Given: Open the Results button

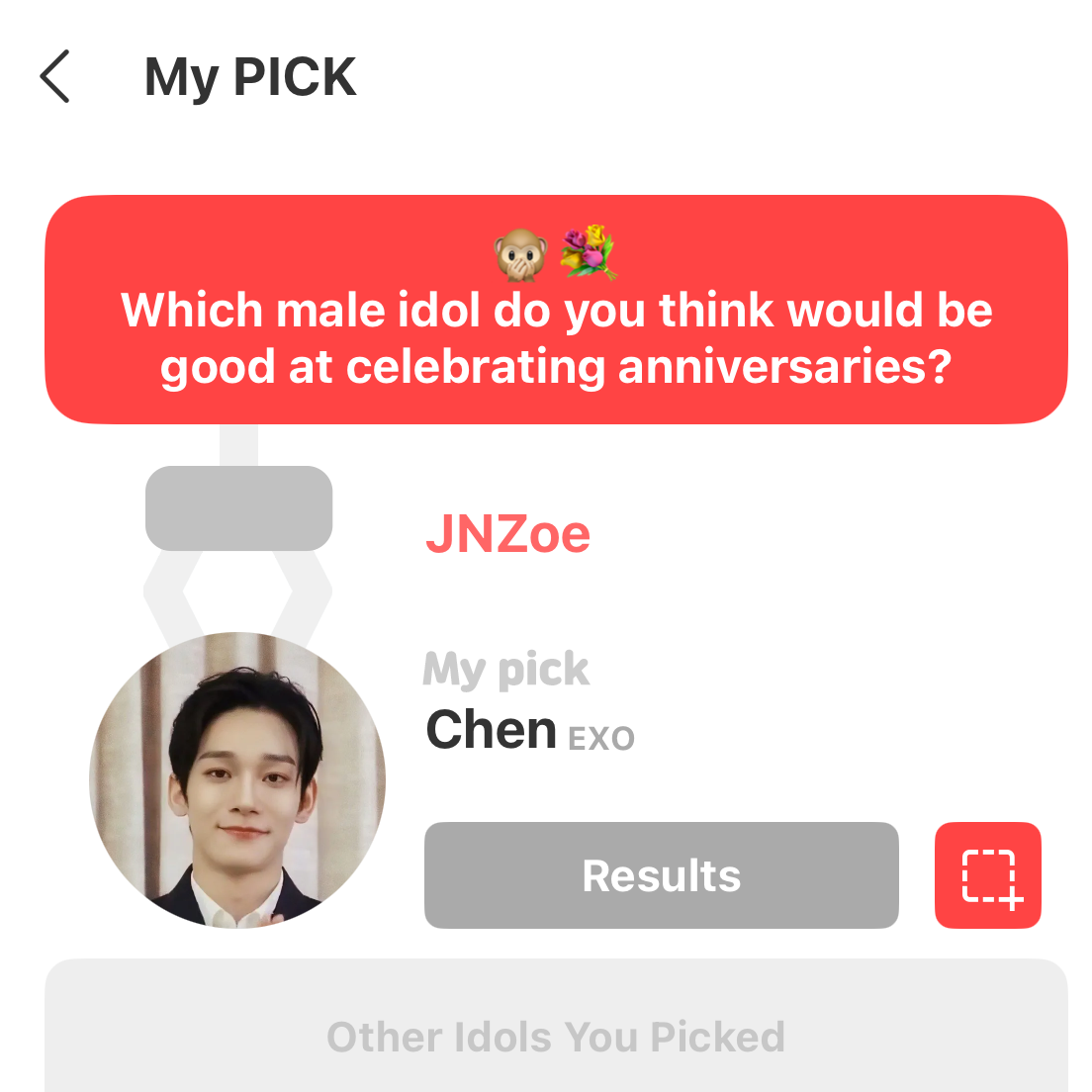Looking at the screenshot, I should (661, 875).
